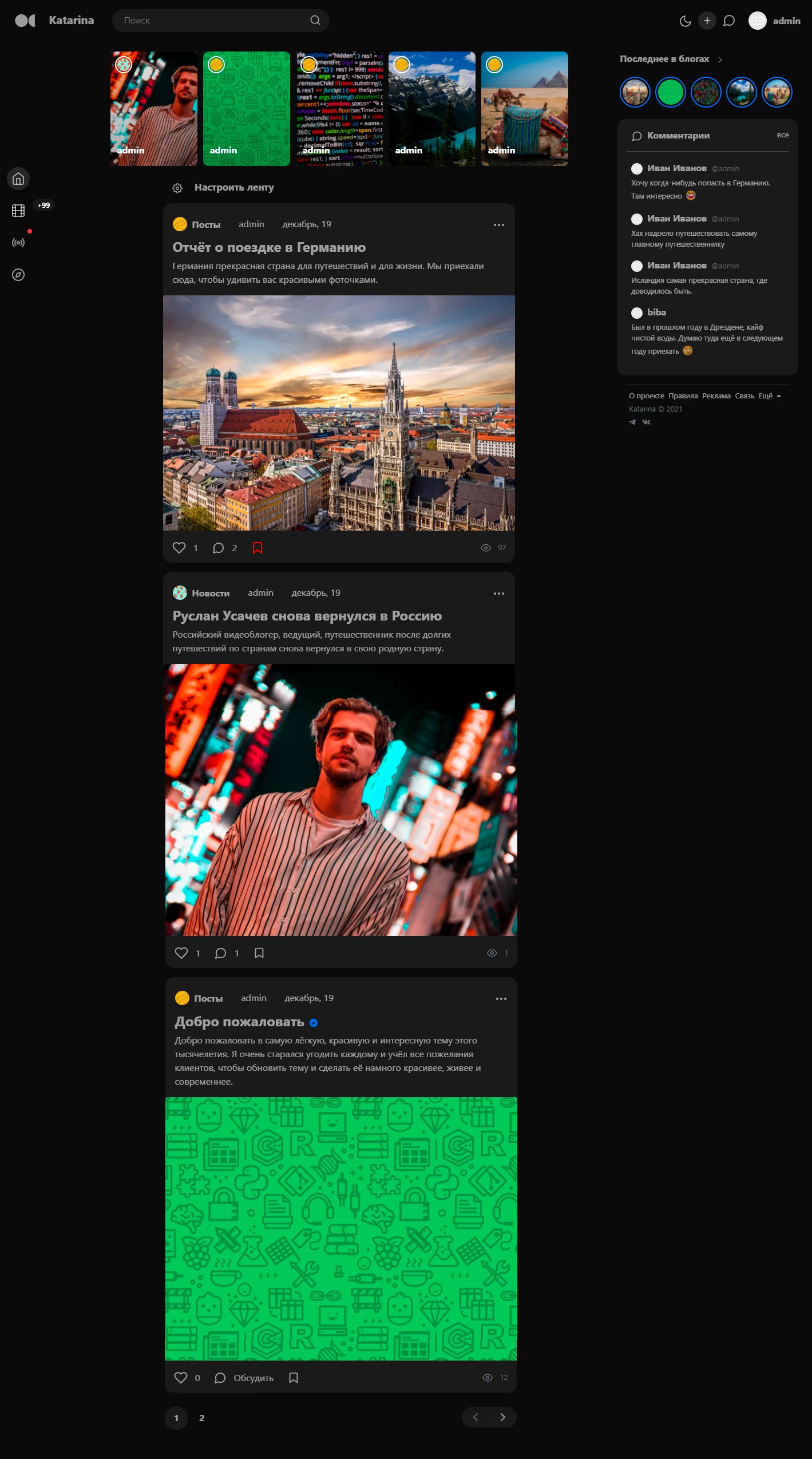Go to the home icon in sidebar
The image size is (812, 1459).
click(18, 179)
